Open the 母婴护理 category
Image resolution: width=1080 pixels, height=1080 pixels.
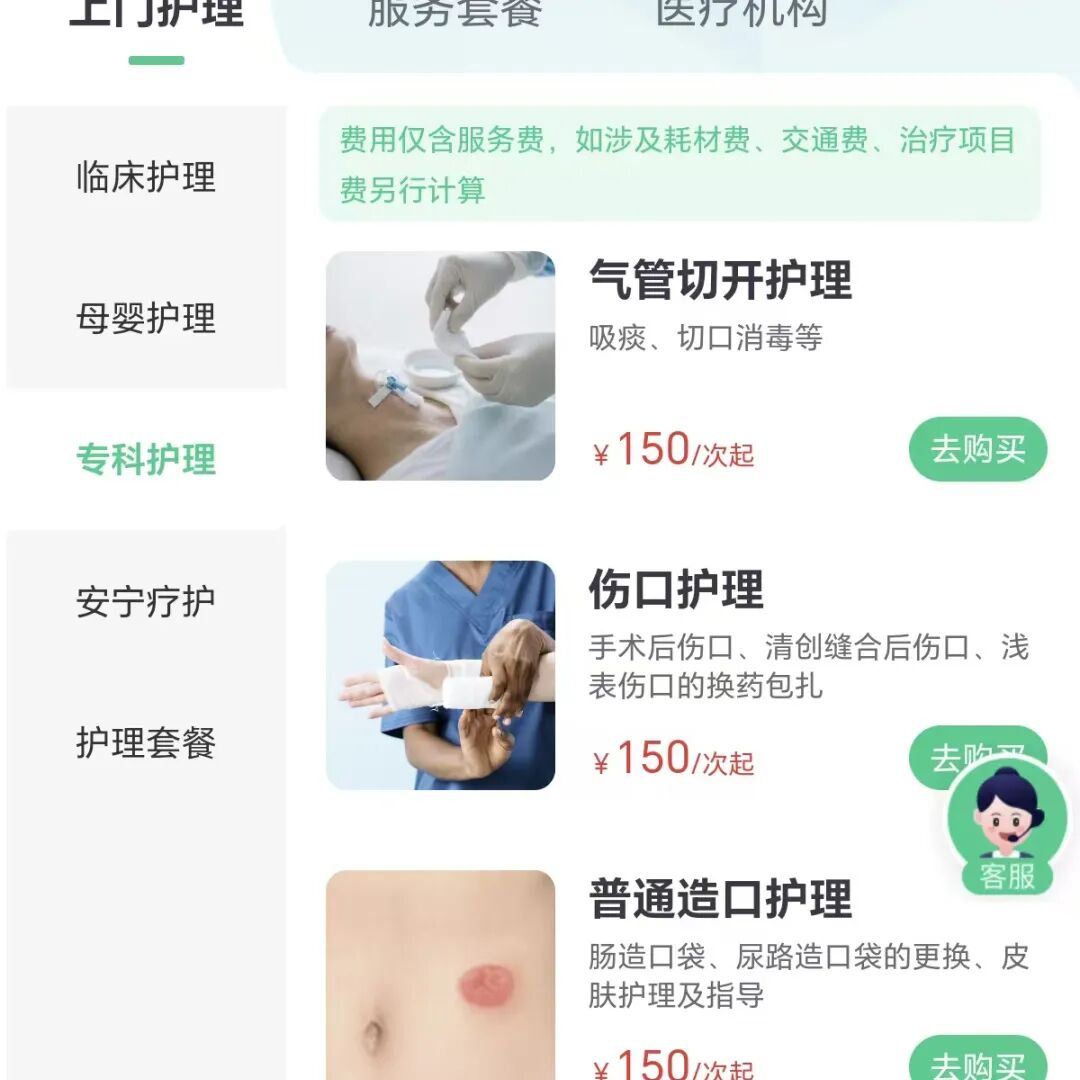coord(146,319)
